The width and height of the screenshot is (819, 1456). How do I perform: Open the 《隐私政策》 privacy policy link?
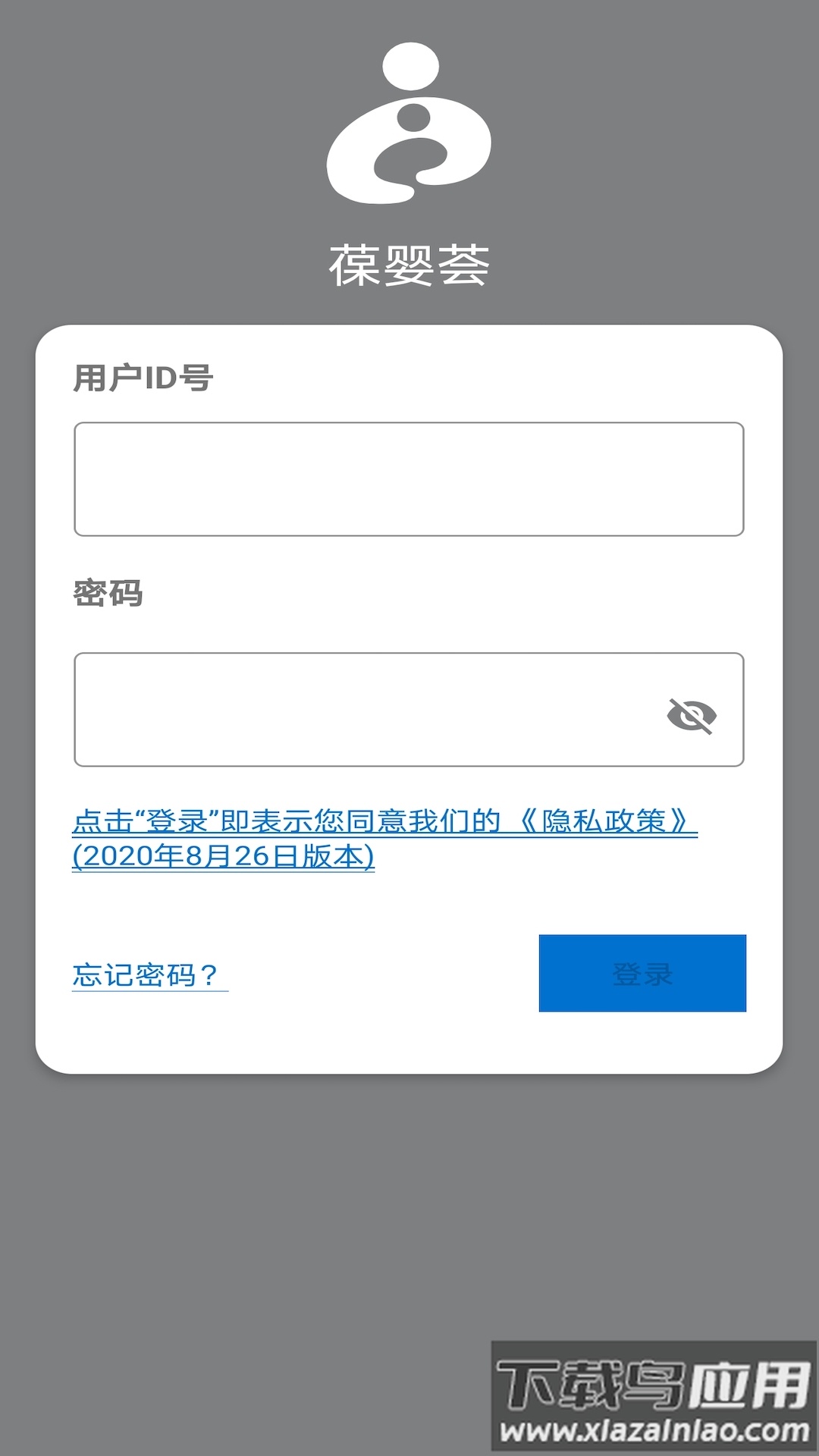pos(607,821)
